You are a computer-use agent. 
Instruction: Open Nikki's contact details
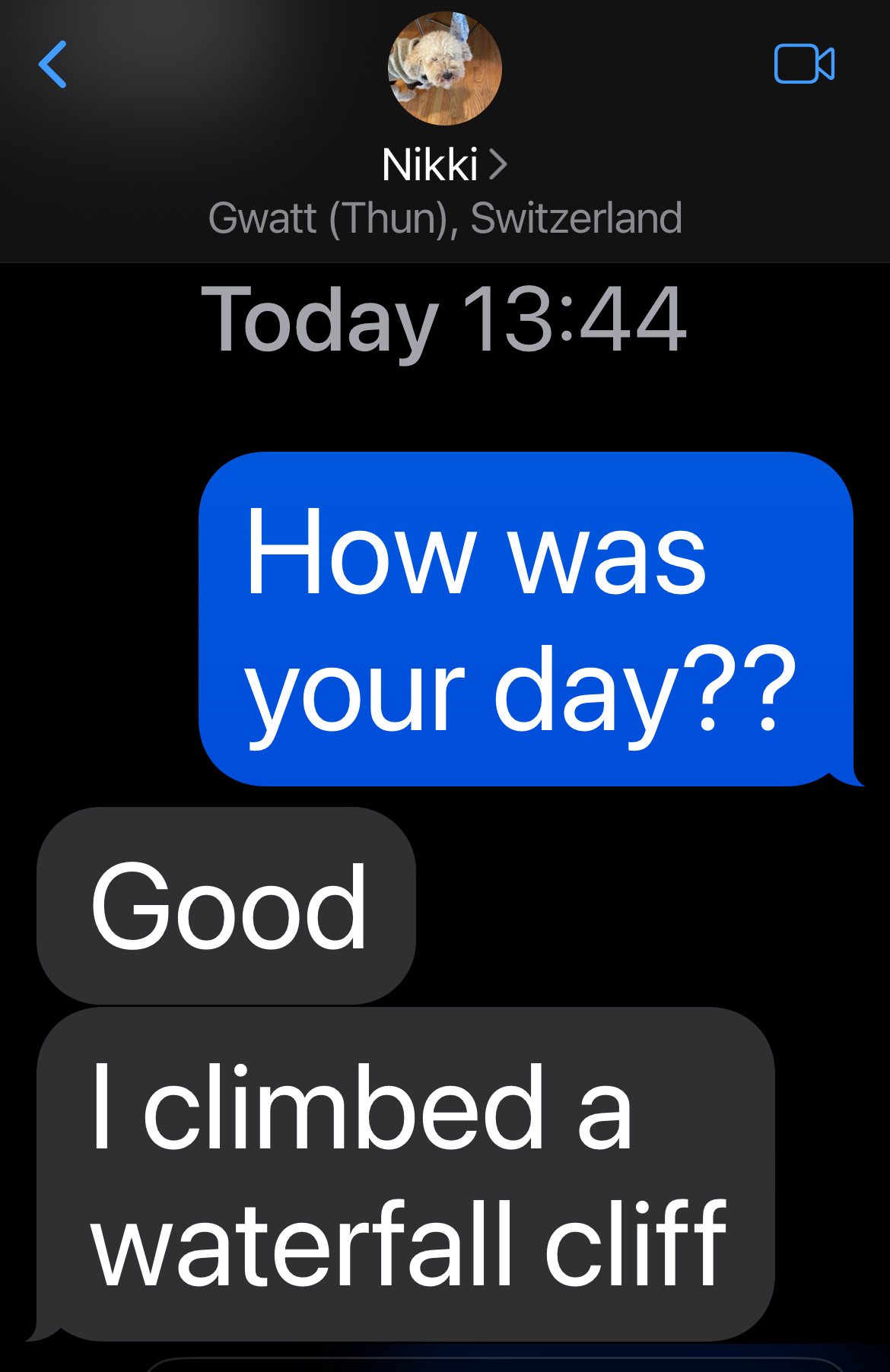[444, 164]
